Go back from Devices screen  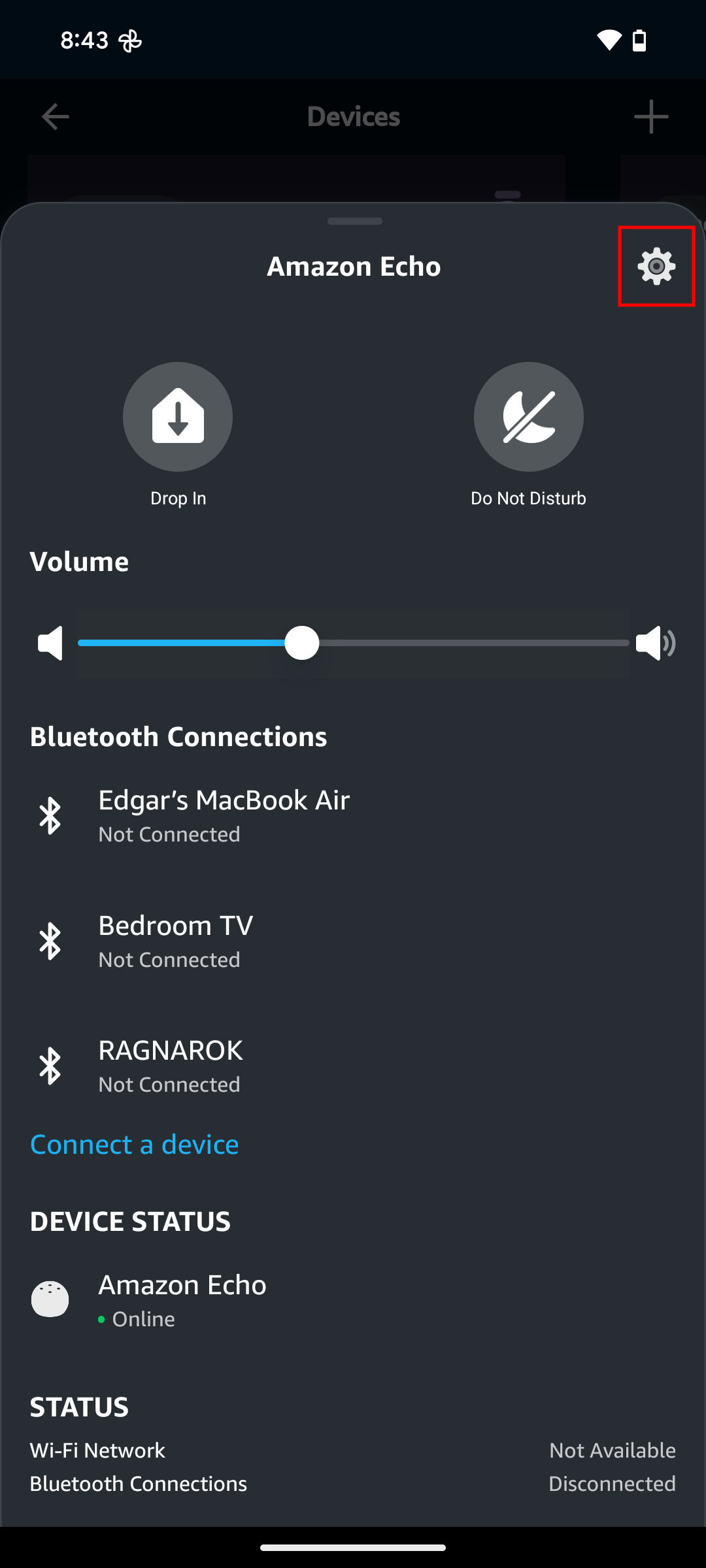click(56, 117)
